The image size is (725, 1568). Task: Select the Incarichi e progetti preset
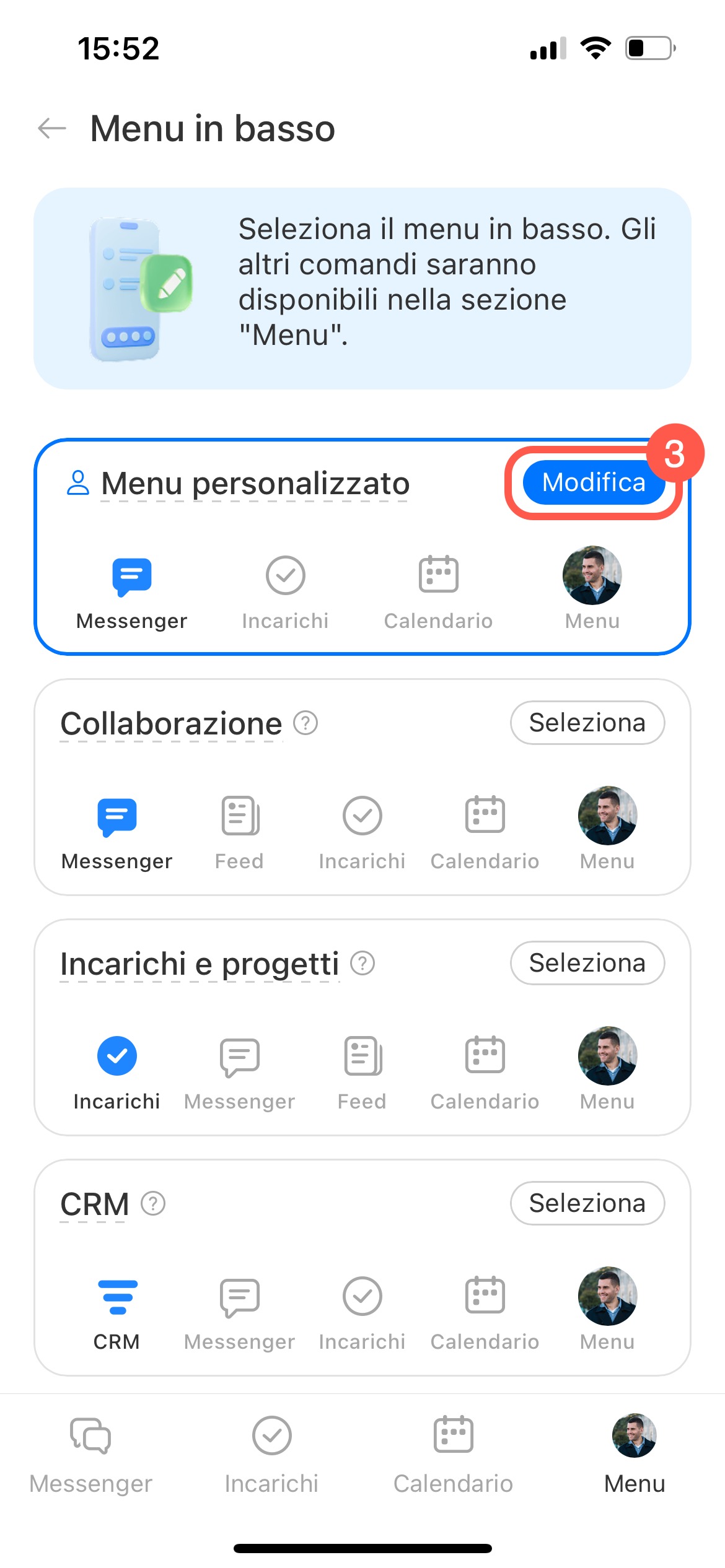(x=587, y=963)
